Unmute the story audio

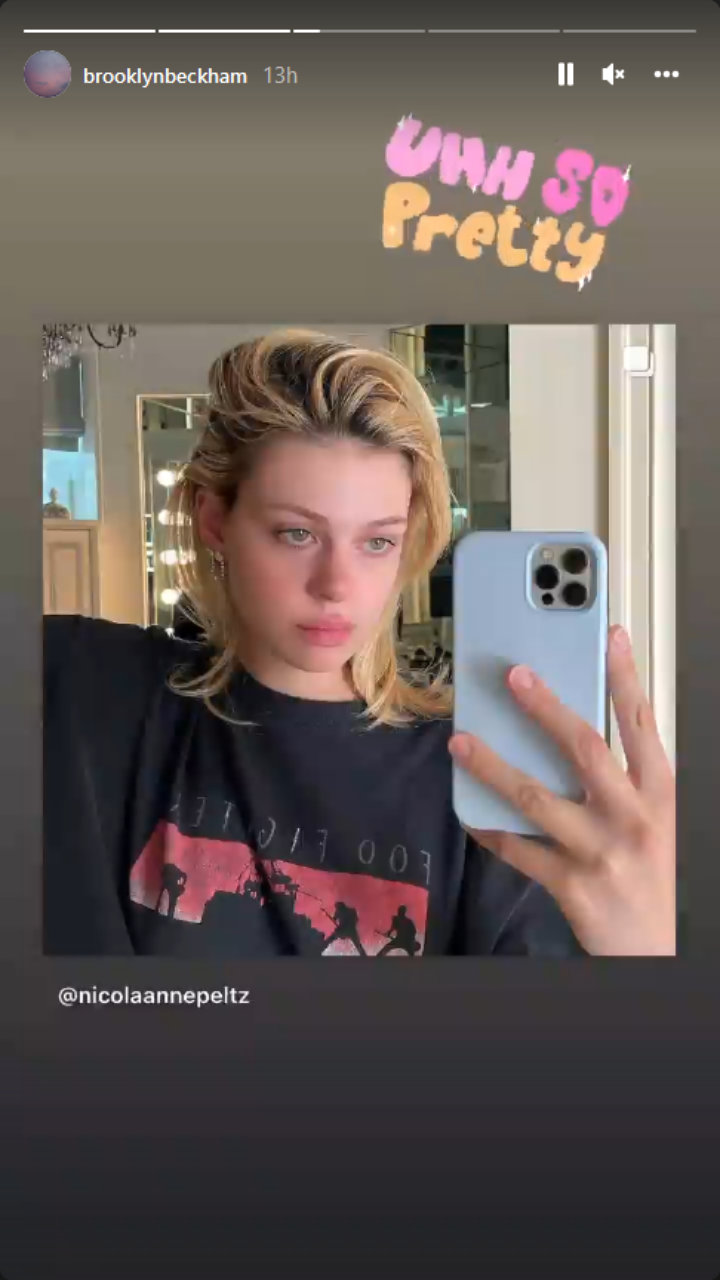[x=613, y=74]
